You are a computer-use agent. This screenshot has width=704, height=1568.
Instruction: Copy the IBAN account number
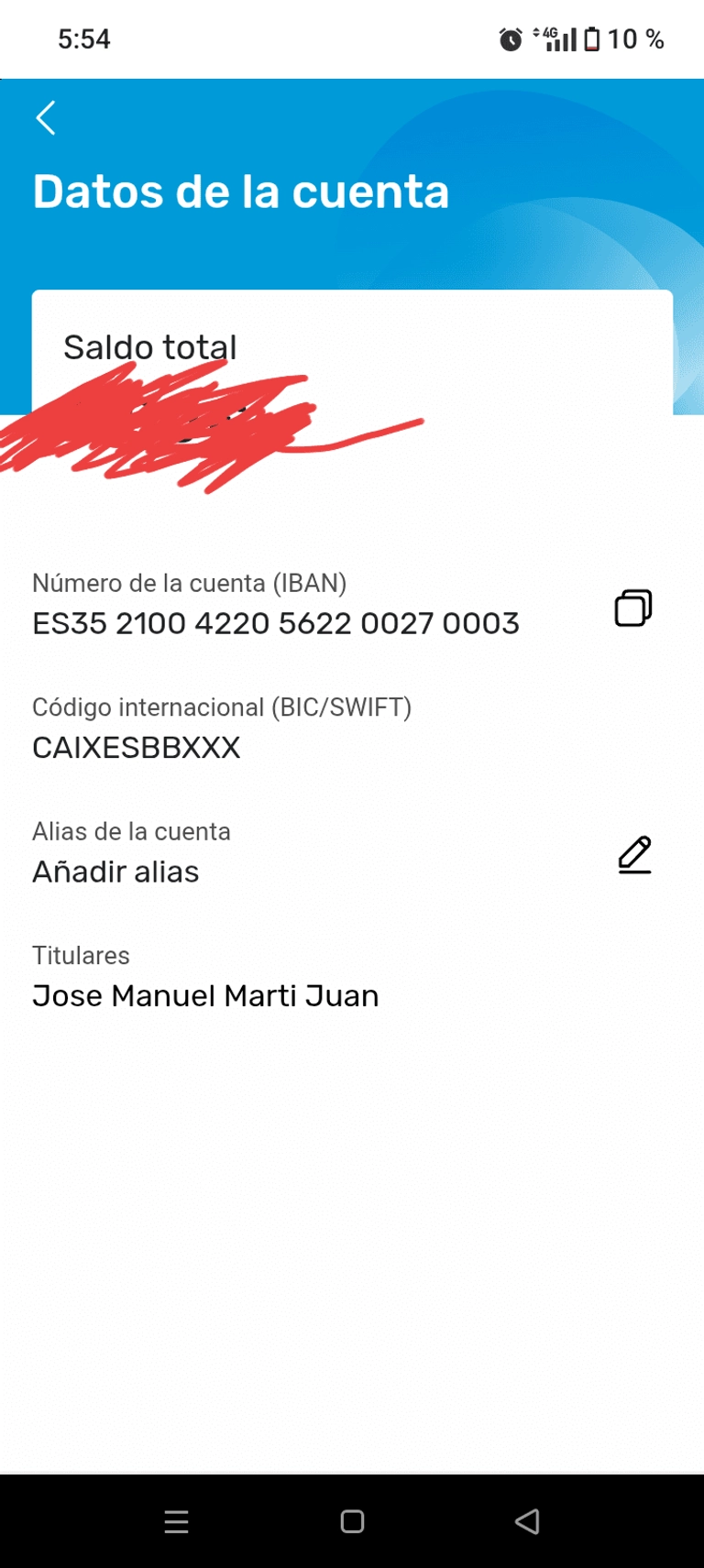click(632, 608)
